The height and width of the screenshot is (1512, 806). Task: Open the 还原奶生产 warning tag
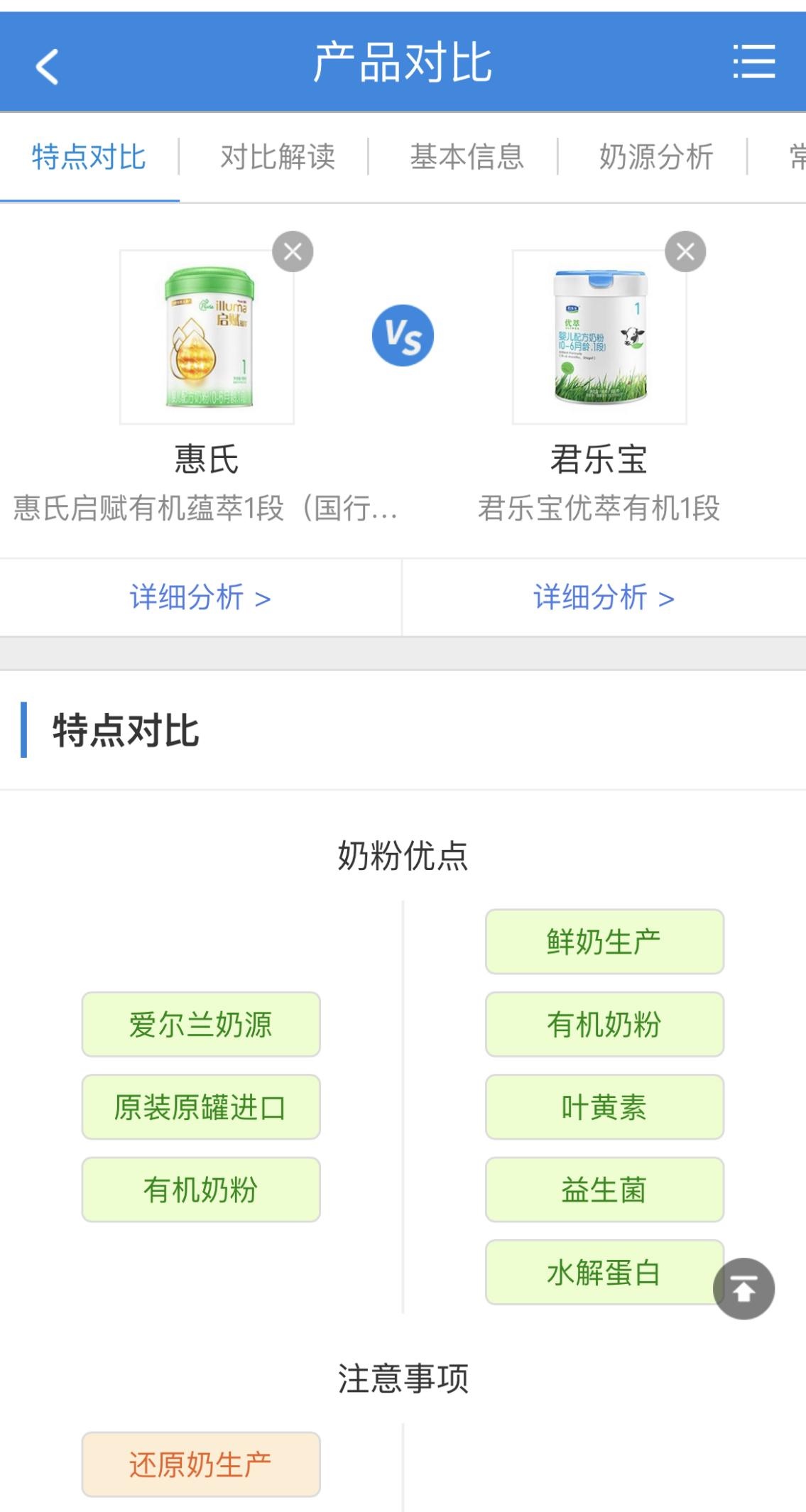[201, 1464]
